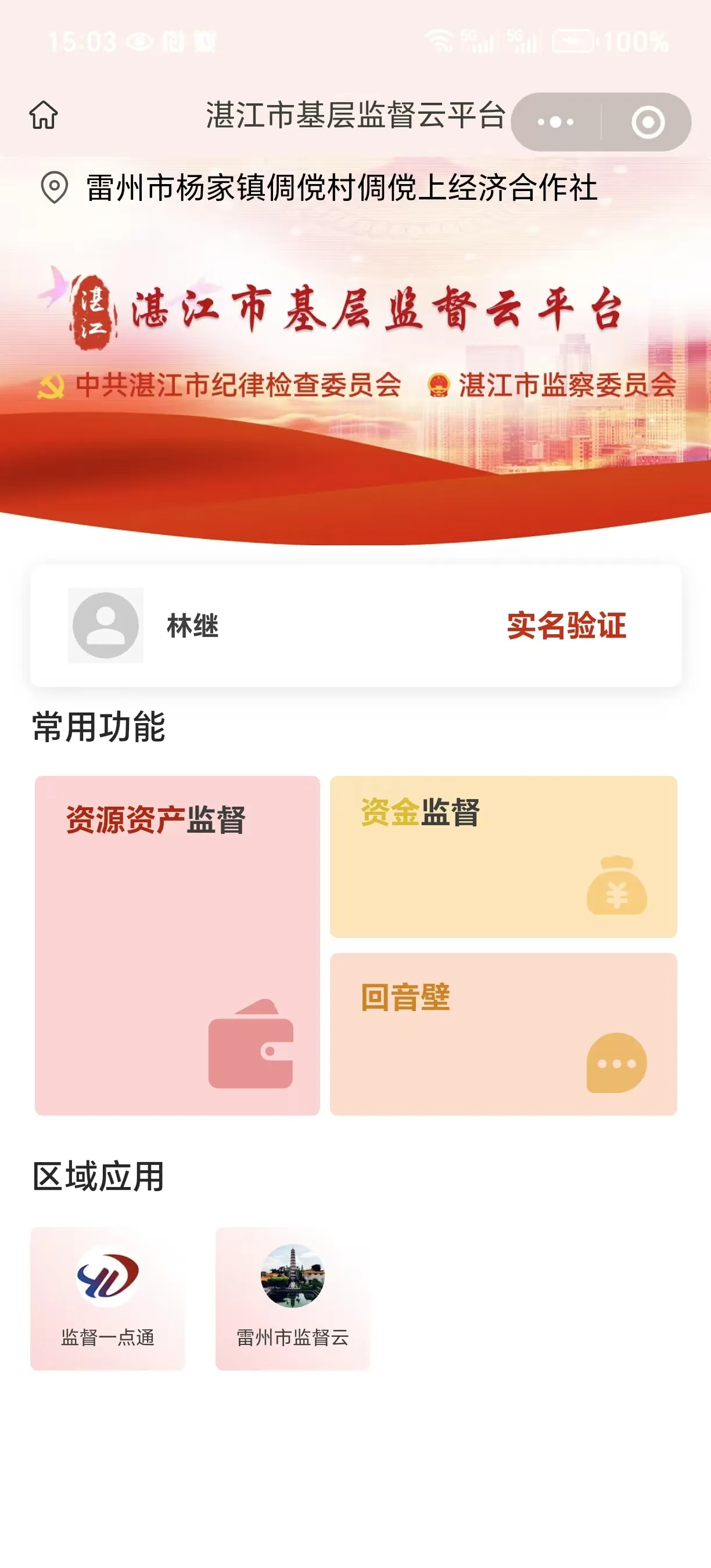Launch 雷州市监督云 regional app
This screenshot has width=711, height=1568.
pos(292,1299)
